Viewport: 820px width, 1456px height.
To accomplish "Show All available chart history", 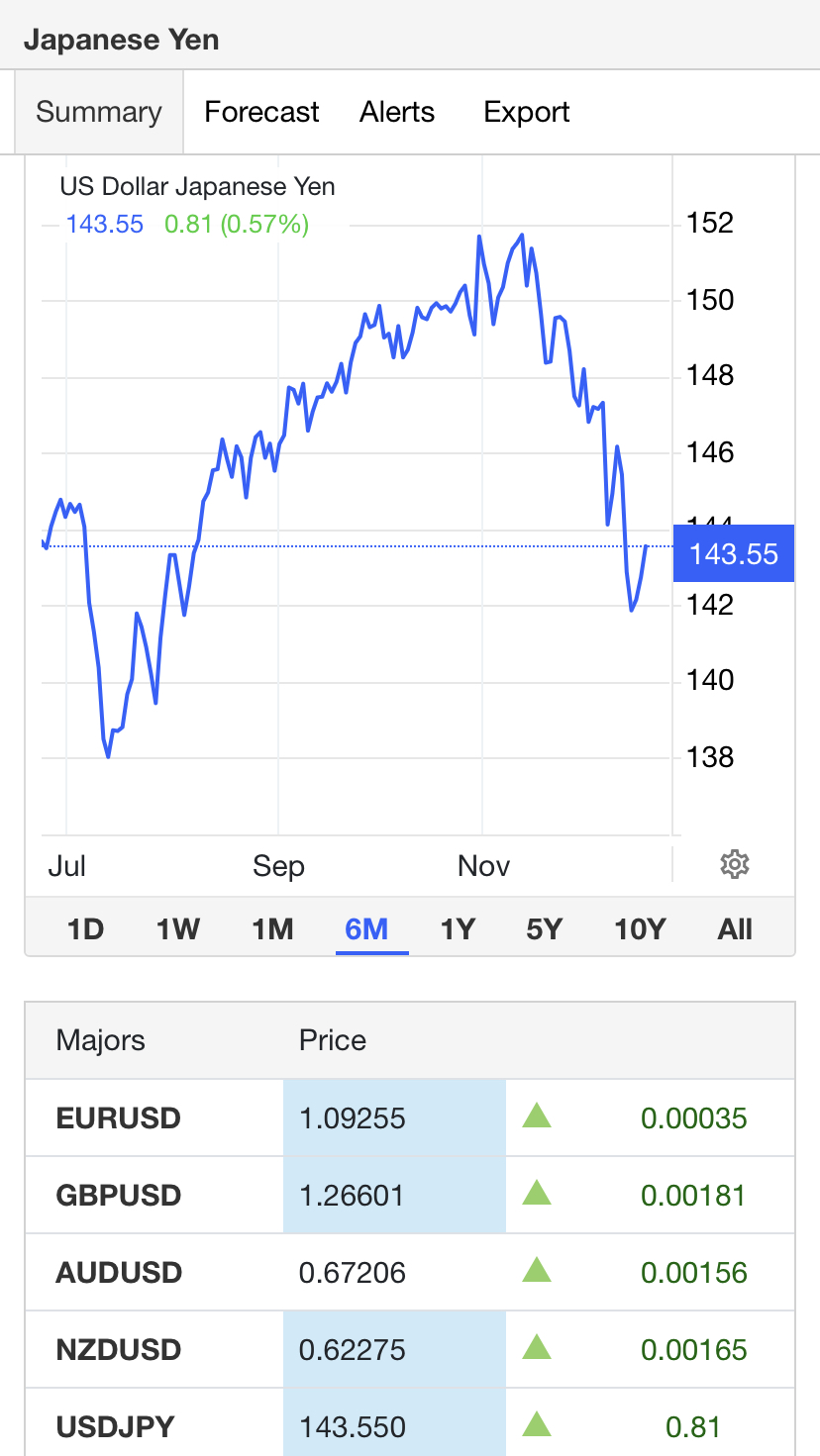I will tap(735, 929).
